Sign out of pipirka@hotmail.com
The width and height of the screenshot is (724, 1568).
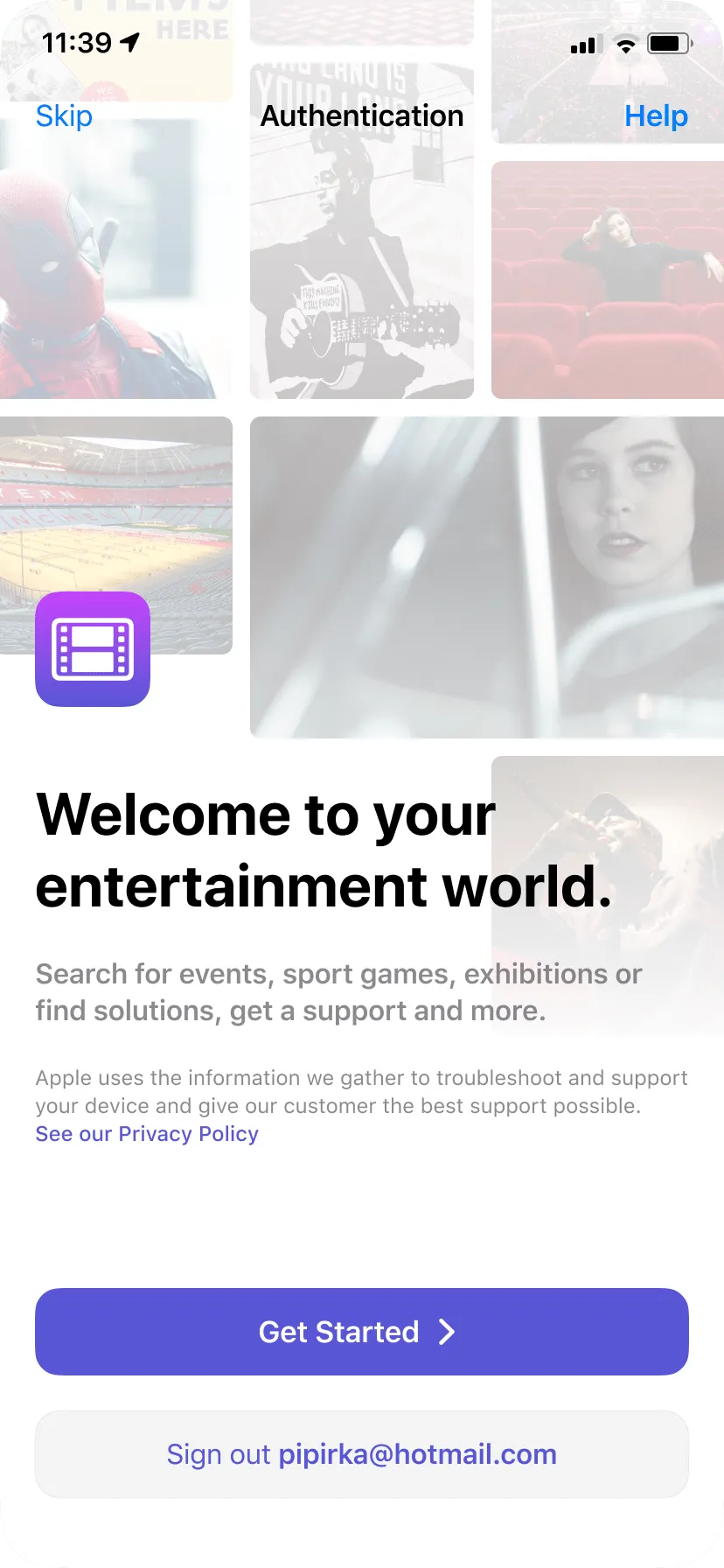pos(362,1454)
